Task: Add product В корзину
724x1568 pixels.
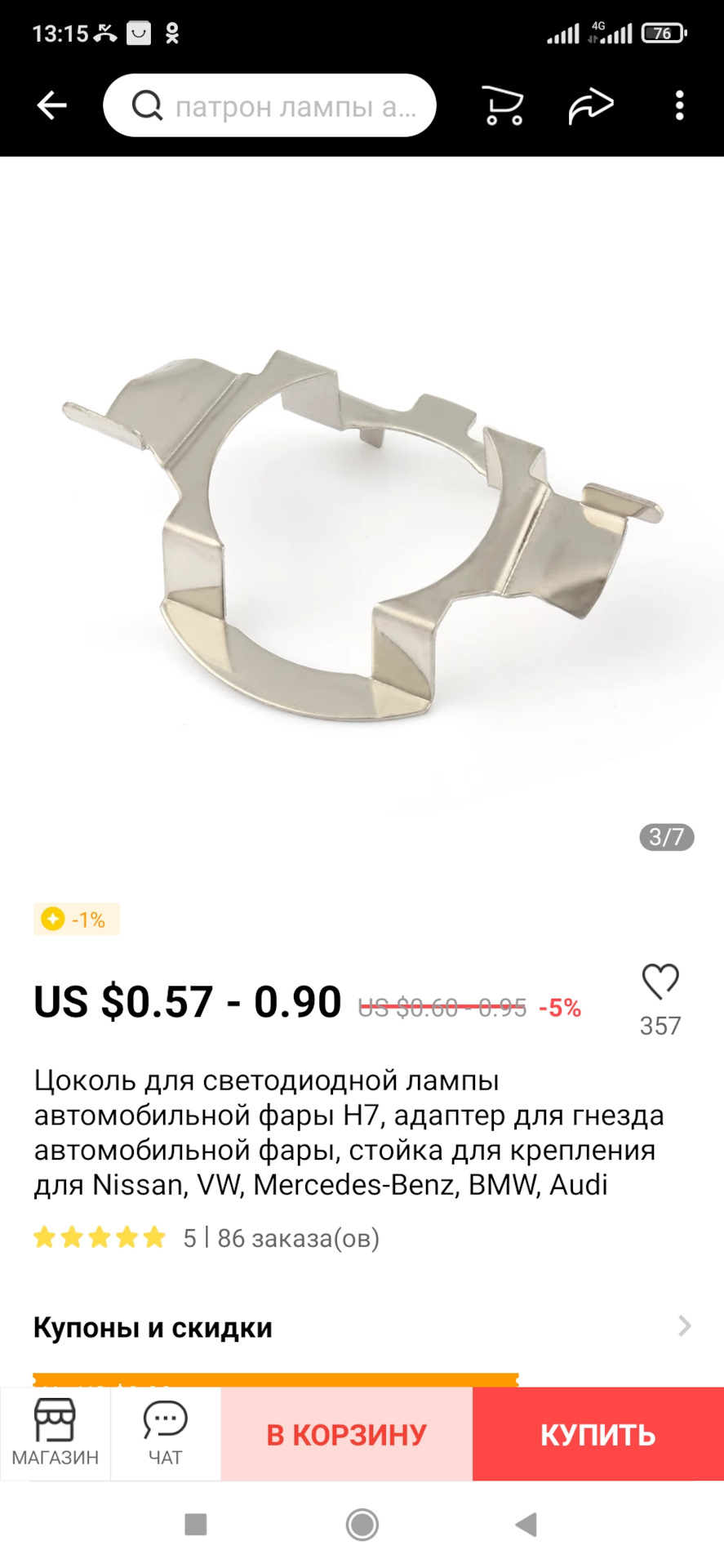Action: point(347,1434)
